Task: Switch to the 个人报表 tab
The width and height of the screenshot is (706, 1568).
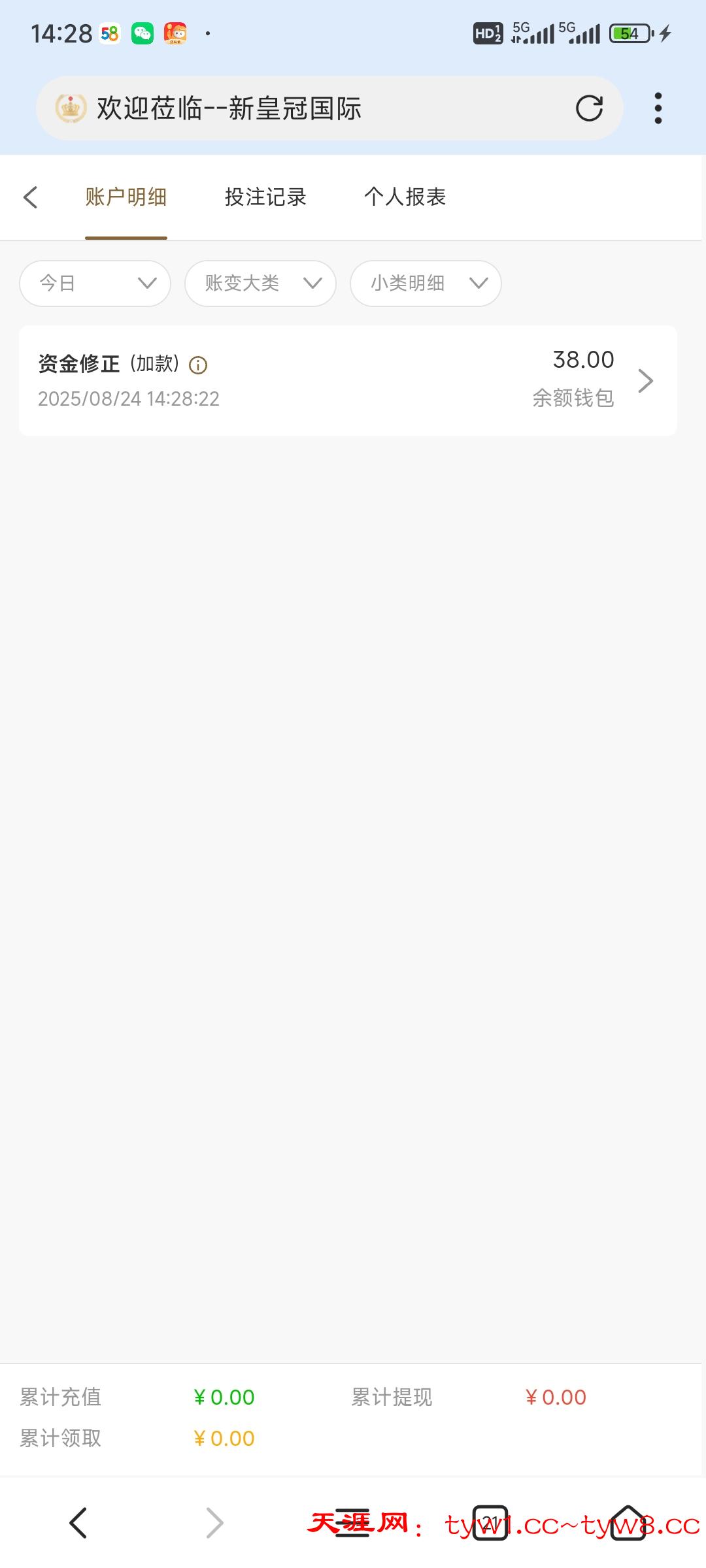Action: pos(405,197)
